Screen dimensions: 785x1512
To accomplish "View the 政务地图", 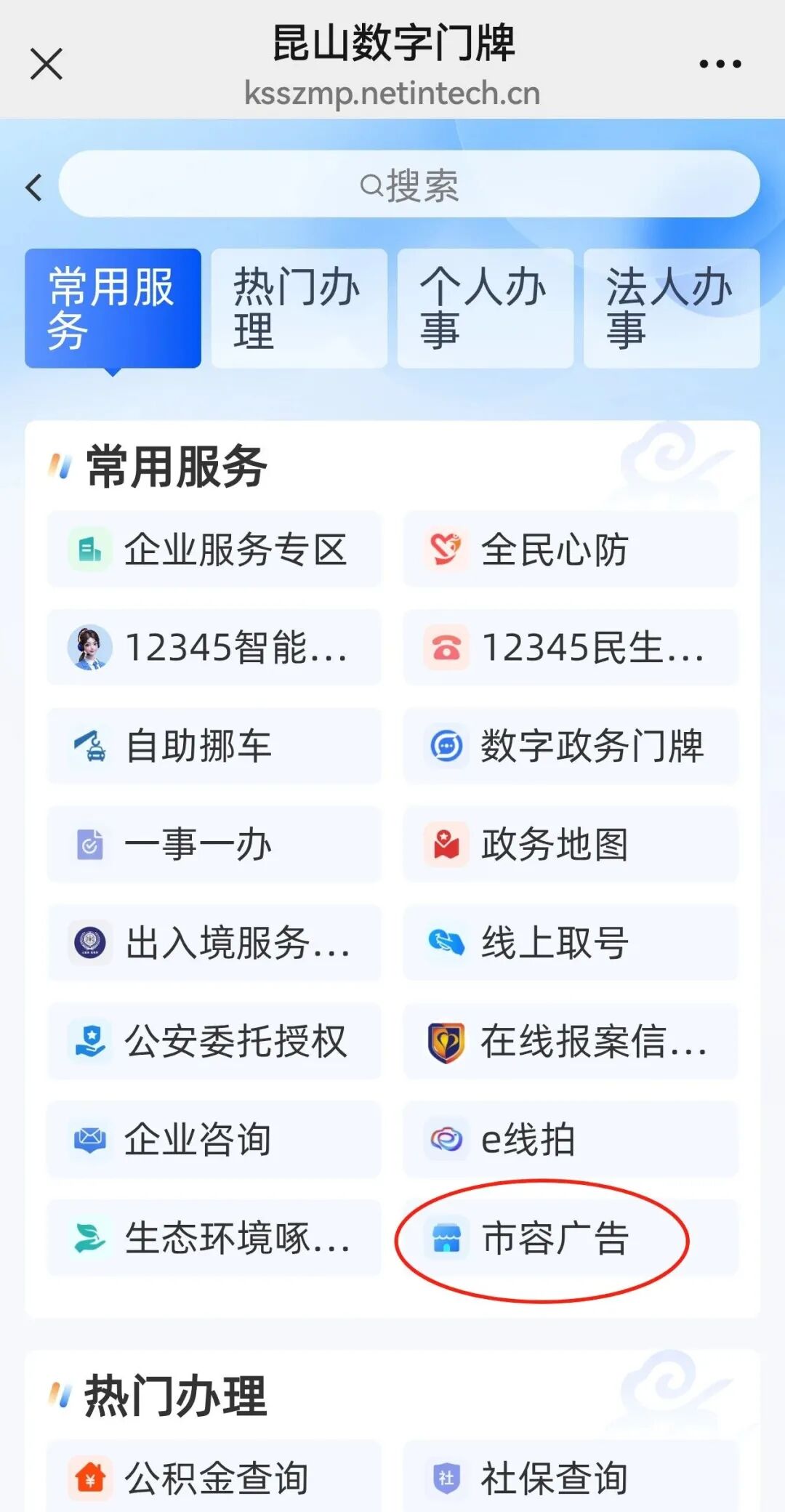I will [x=571, y=845].
